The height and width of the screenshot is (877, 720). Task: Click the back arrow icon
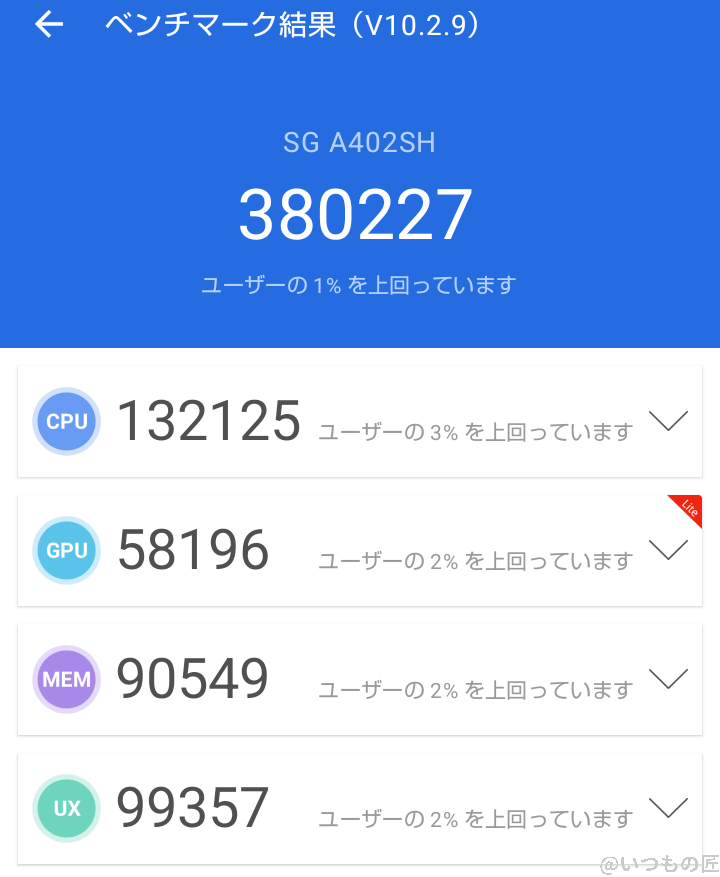47,25
